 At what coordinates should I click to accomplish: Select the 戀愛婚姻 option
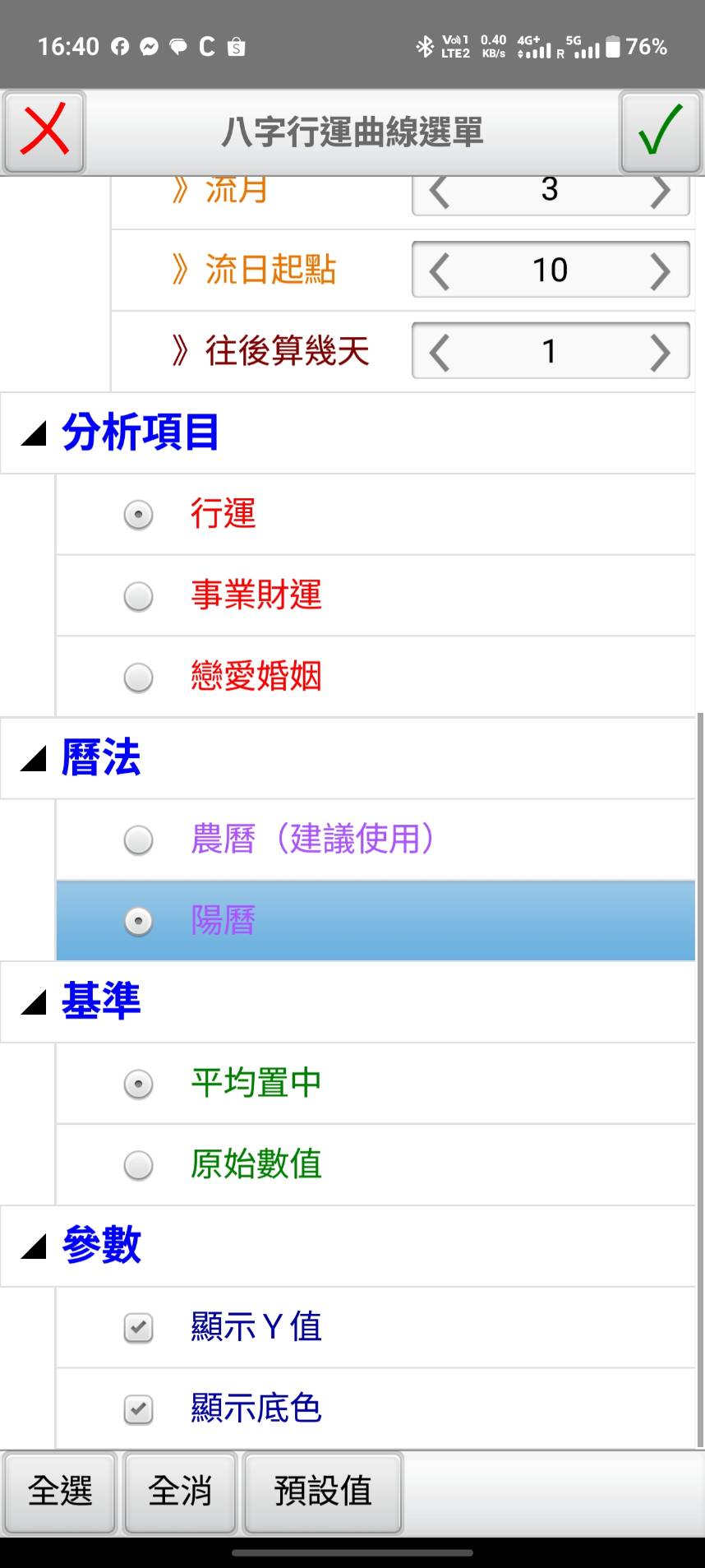pyautogui.click(x=138, y=678)
